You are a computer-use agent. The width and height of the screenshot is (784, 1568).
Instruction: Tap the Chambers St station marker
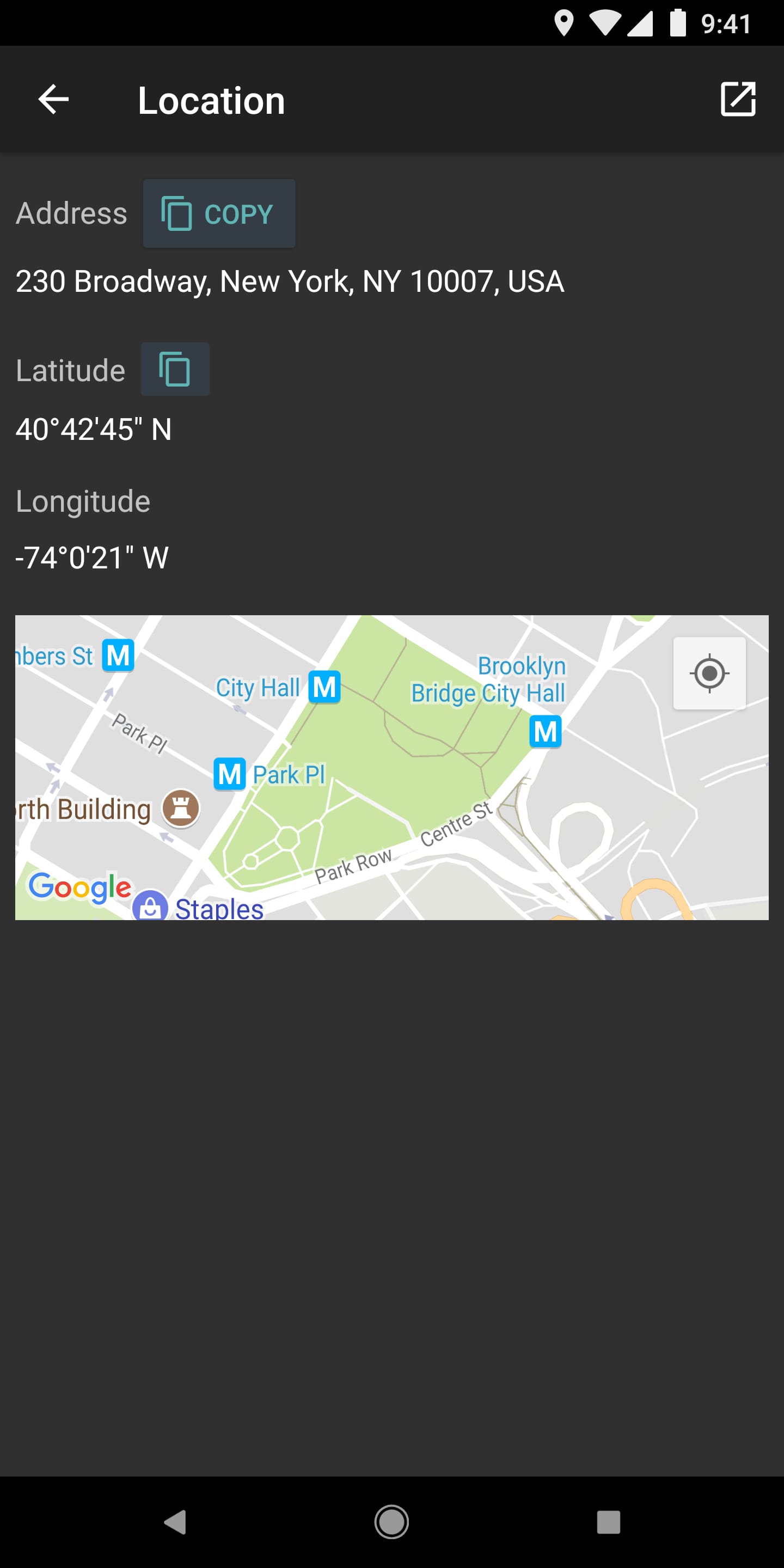[118, 655]
